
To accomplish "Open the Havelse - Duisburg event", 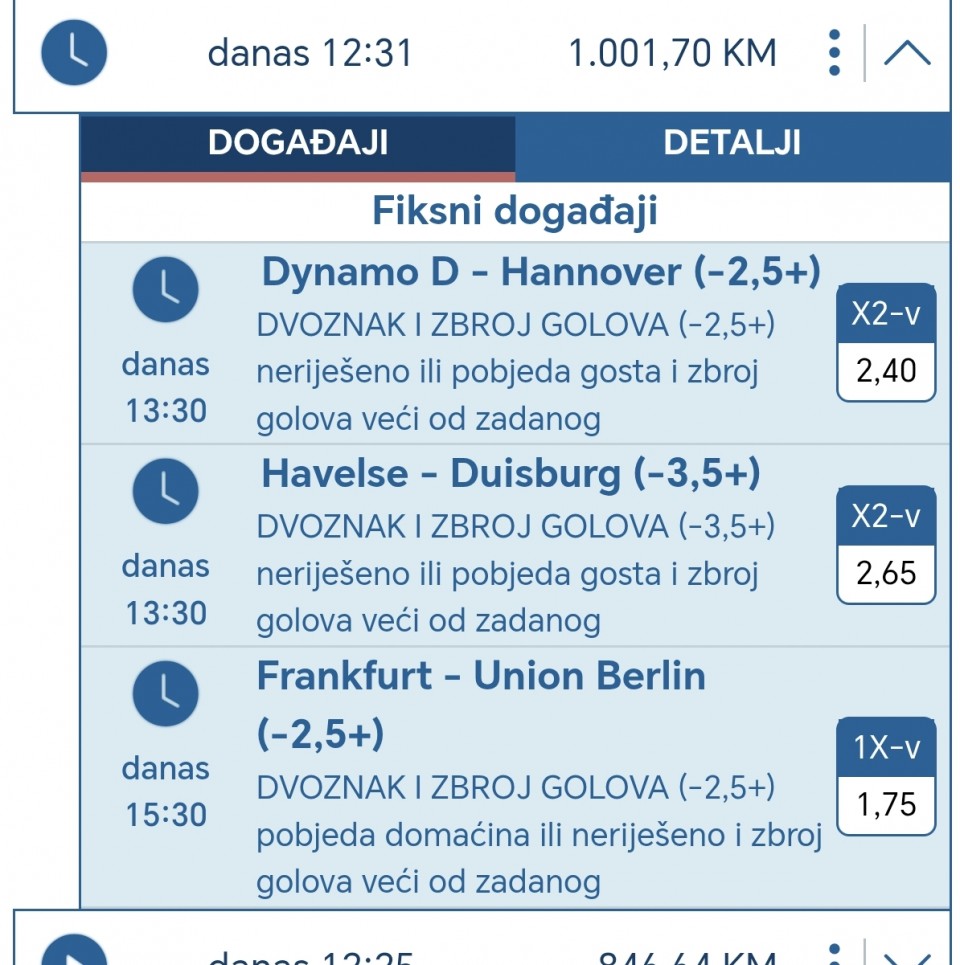I will (x=510, y=474).
